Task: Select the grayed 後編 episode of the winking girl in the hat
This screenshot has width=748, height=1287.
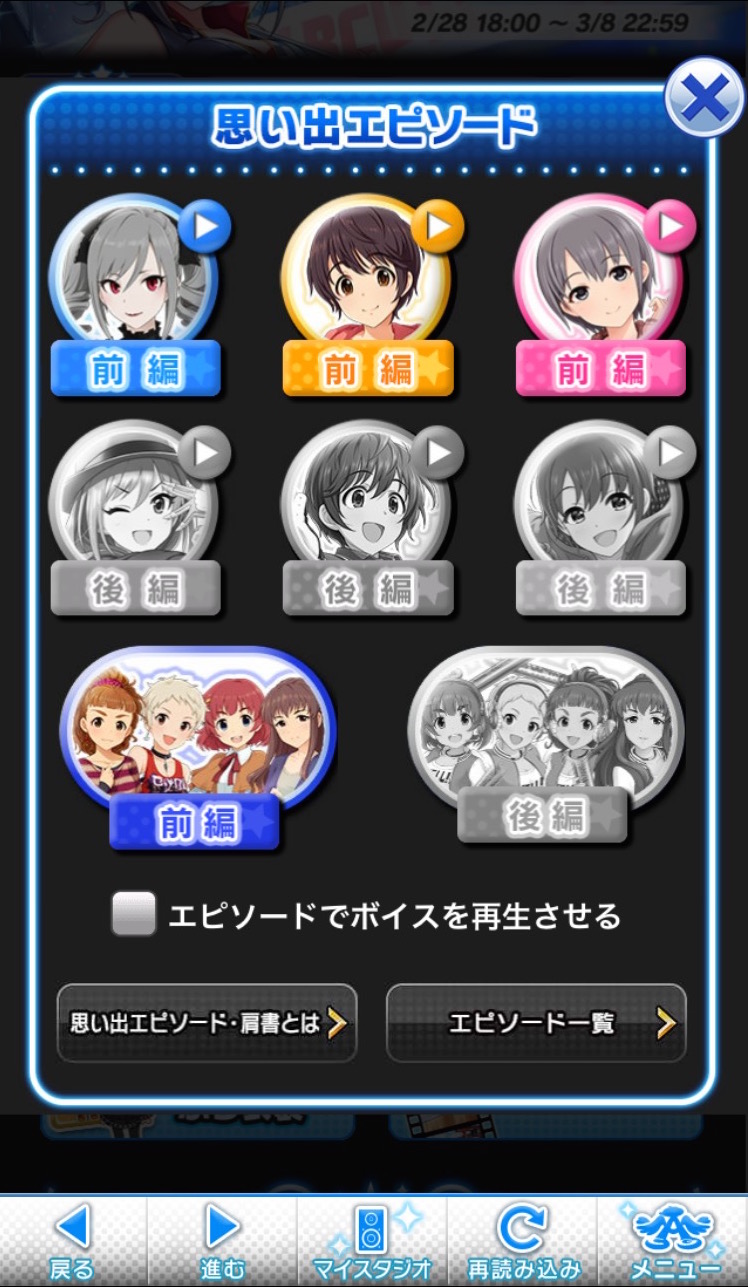Action: tap(135, 520)
